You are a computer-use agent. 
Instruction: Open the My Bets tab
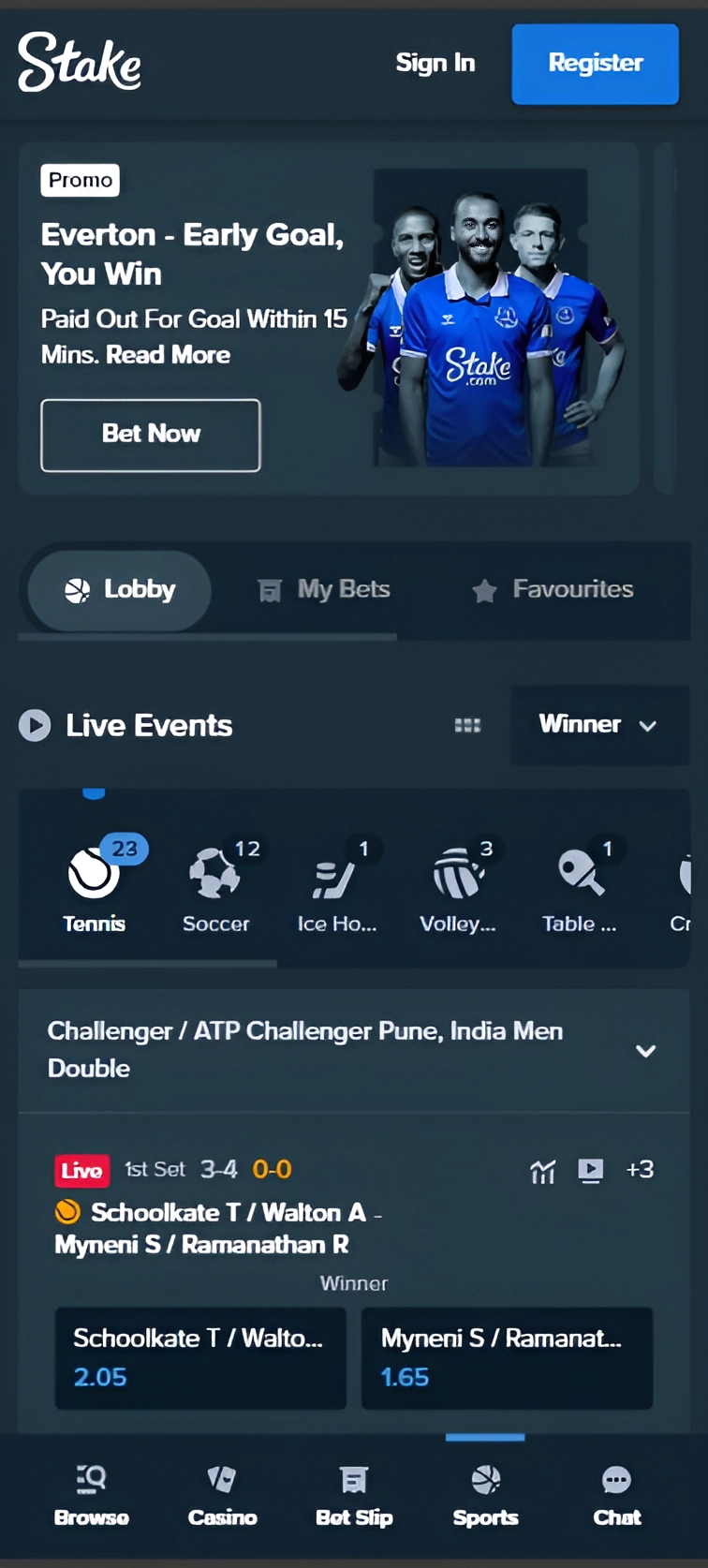[324, 590]
